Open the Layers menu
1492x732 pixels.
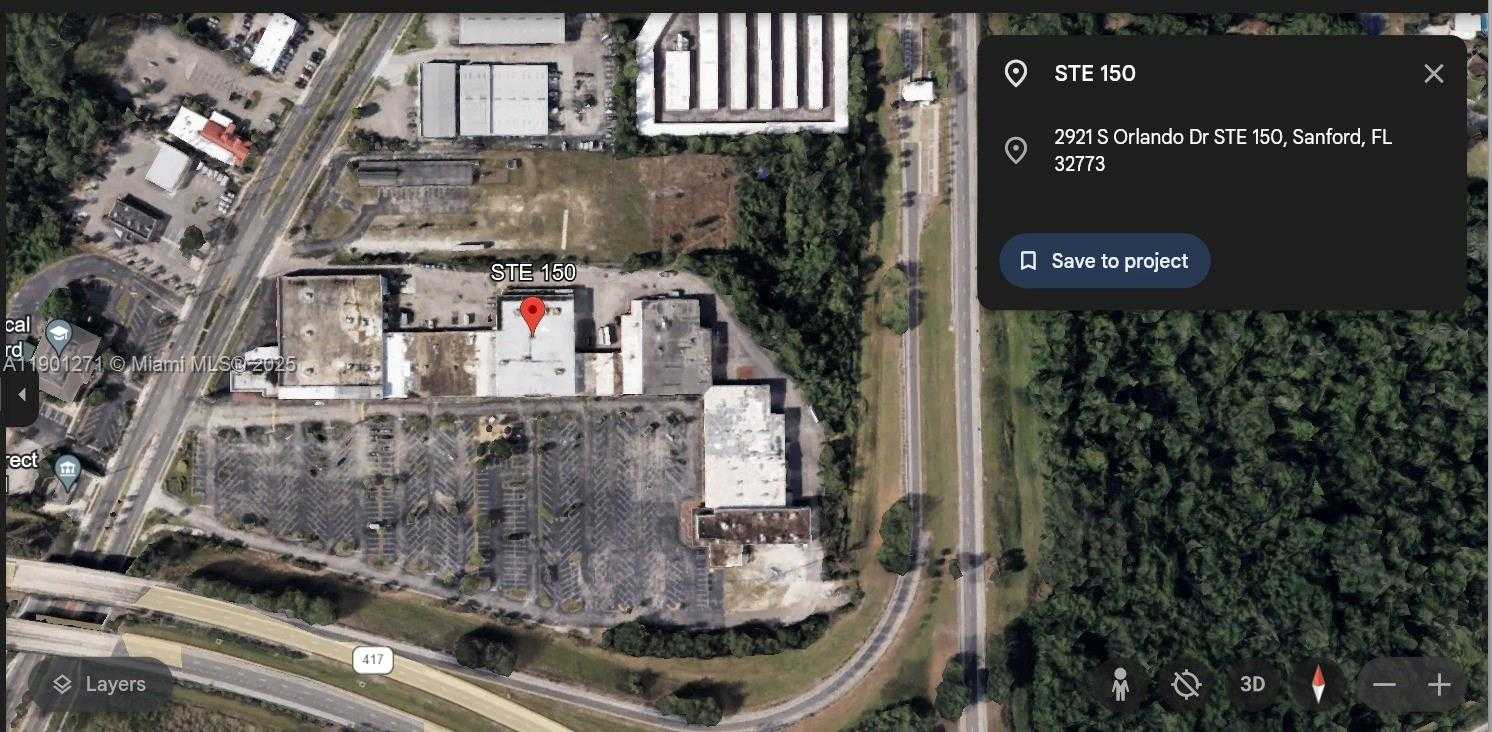pos(100,684)
